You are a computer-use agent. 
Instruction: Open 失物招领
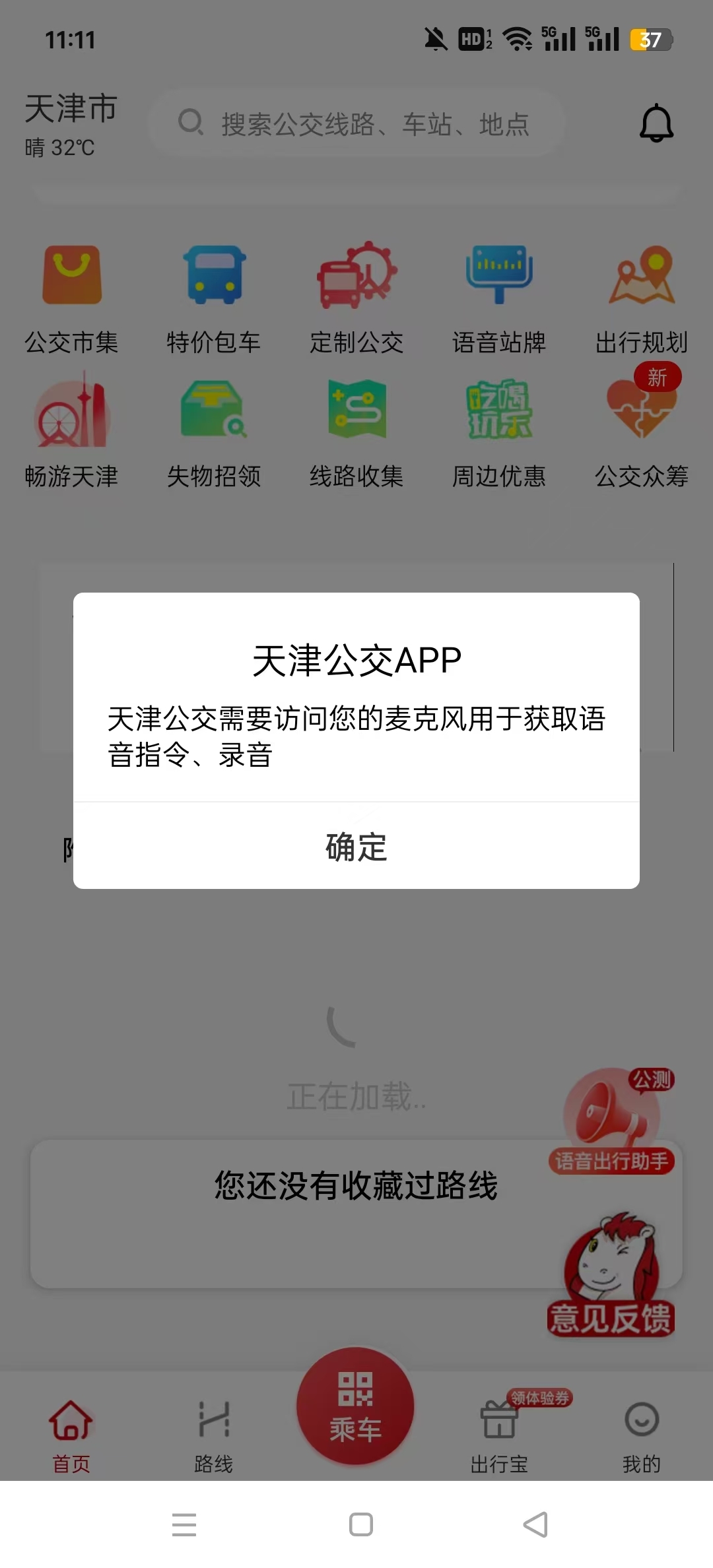[213, 430]
